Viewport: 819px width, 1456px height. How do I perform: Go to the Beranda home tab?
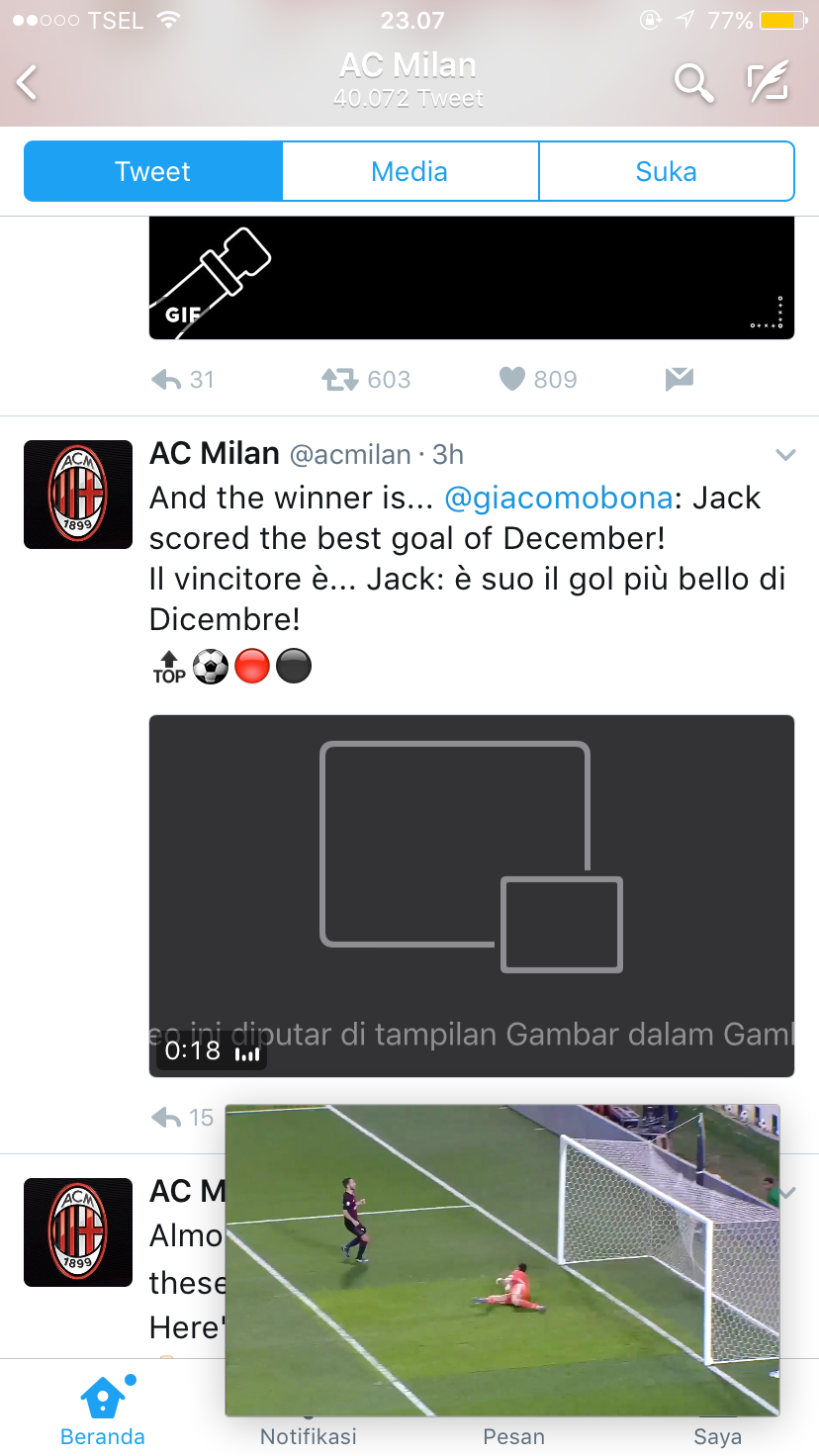pyautogui.click(x=103, y=1410)
